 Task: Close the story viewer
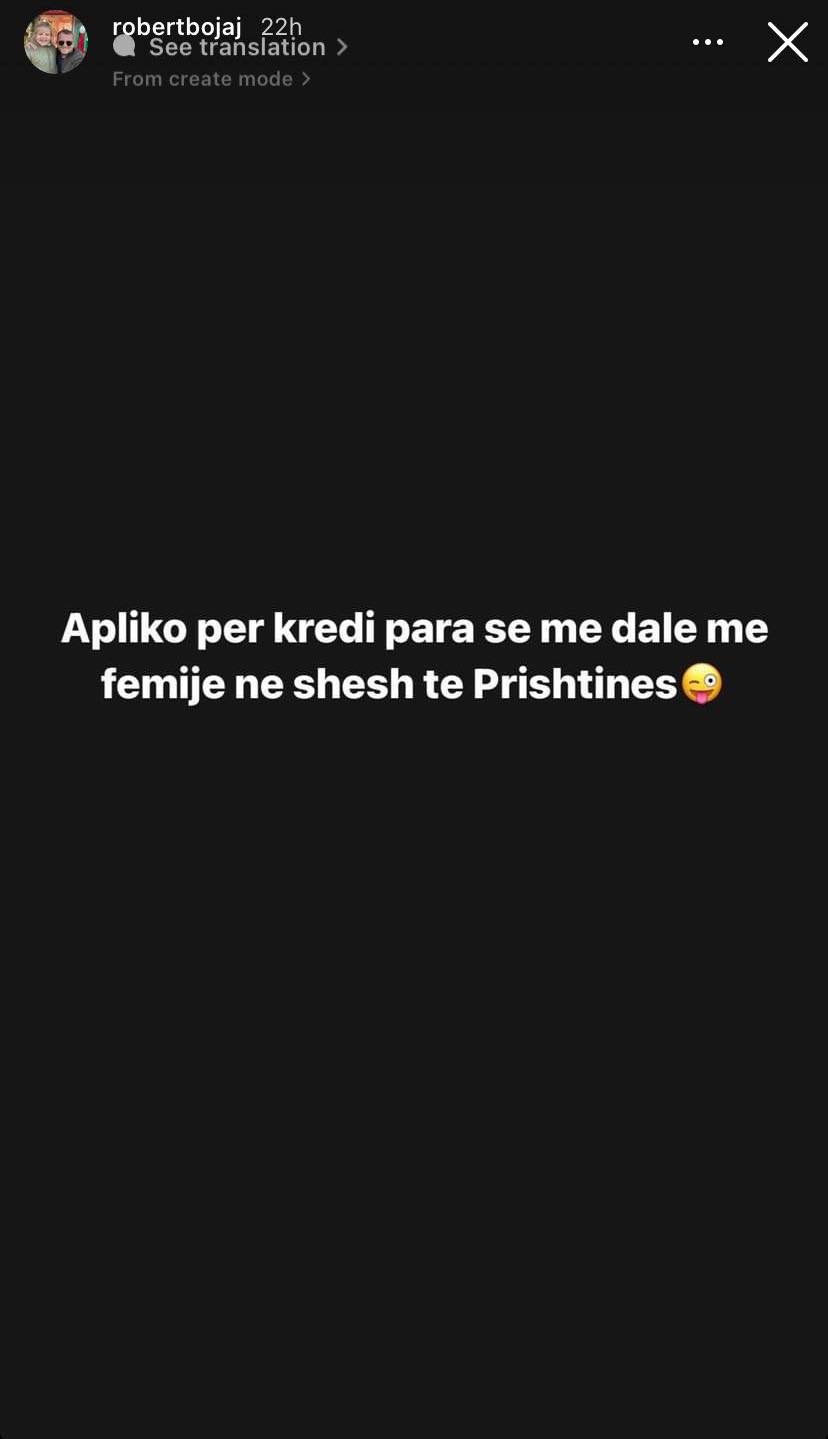787,42
